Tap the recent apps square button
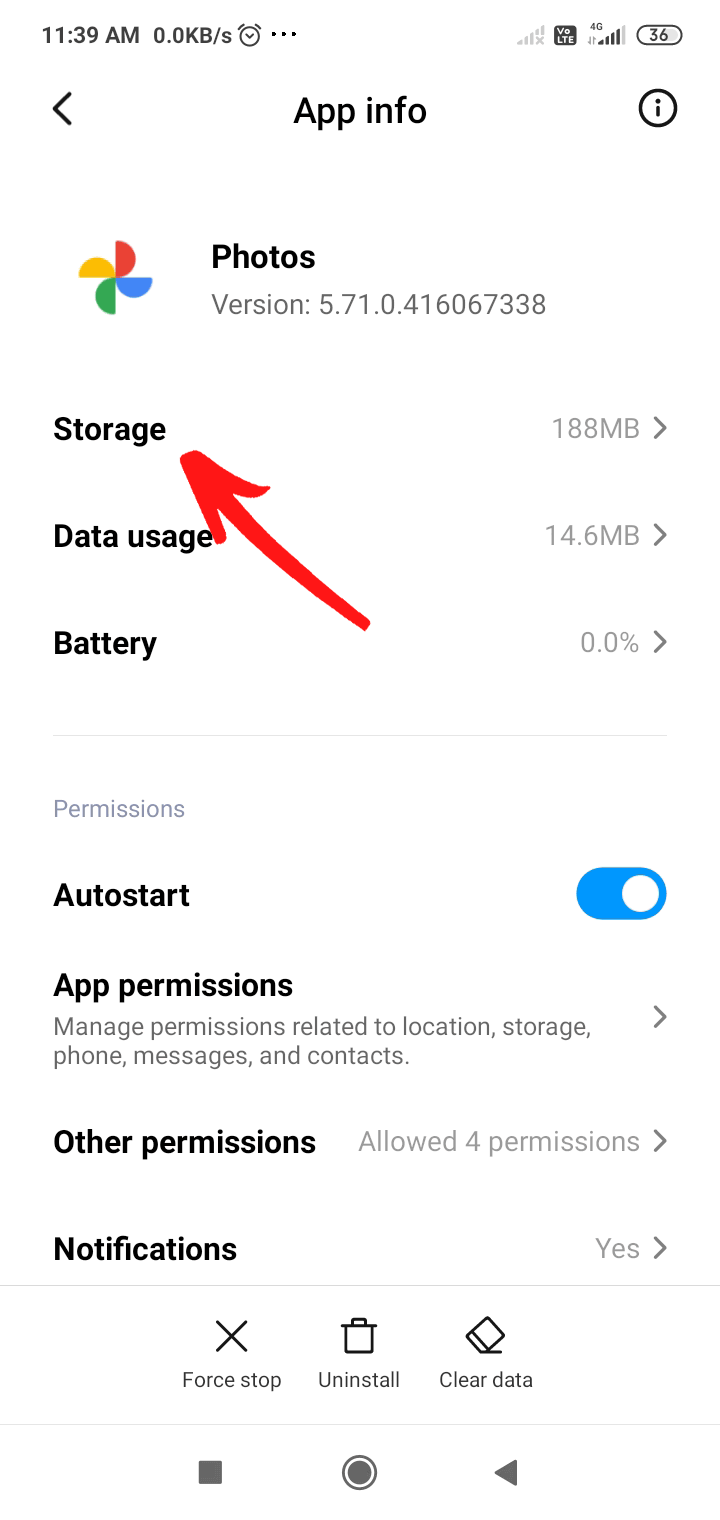Image resolution: width=720 pixels, height=1520 pixels. click(x=210, y=1472)
